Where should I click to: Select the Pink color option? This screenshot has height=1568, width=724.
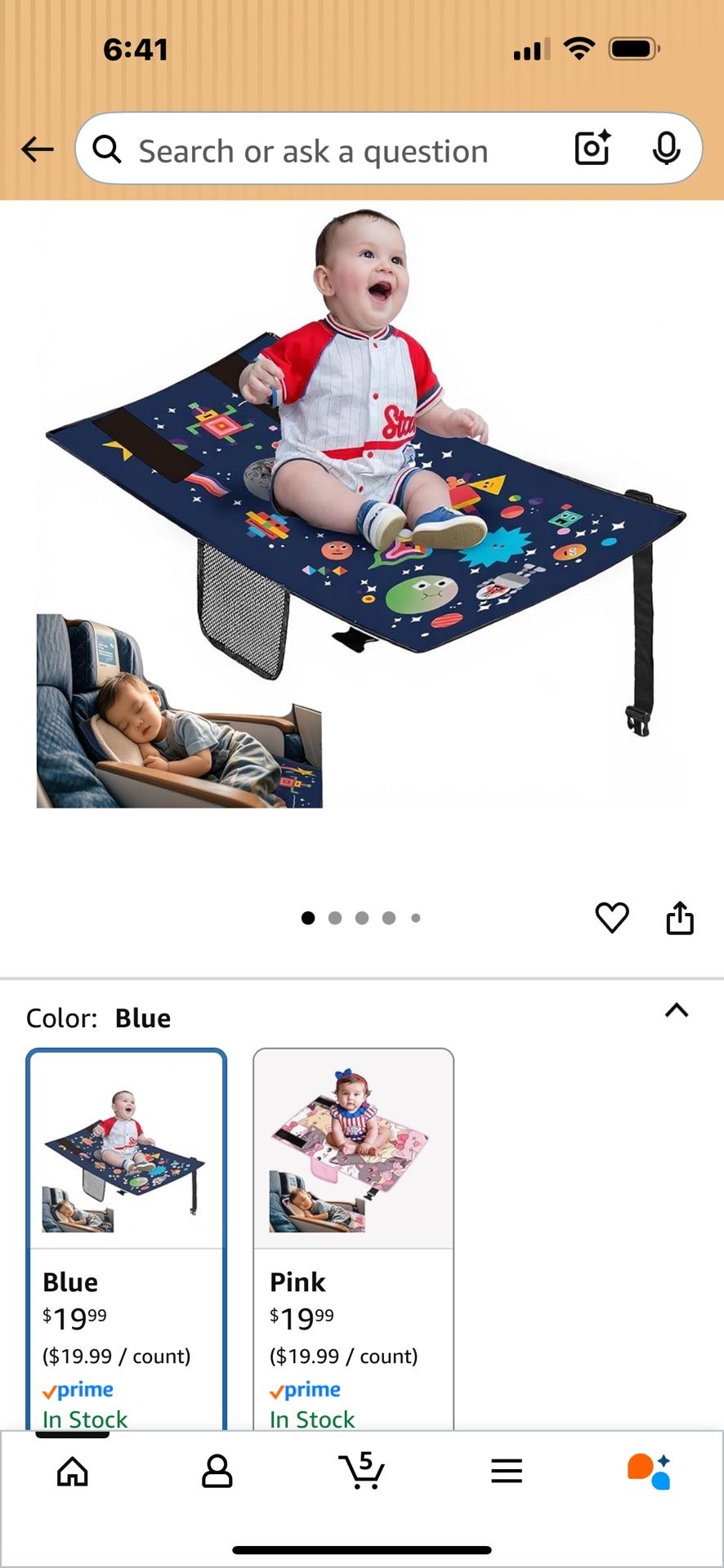353,1233
